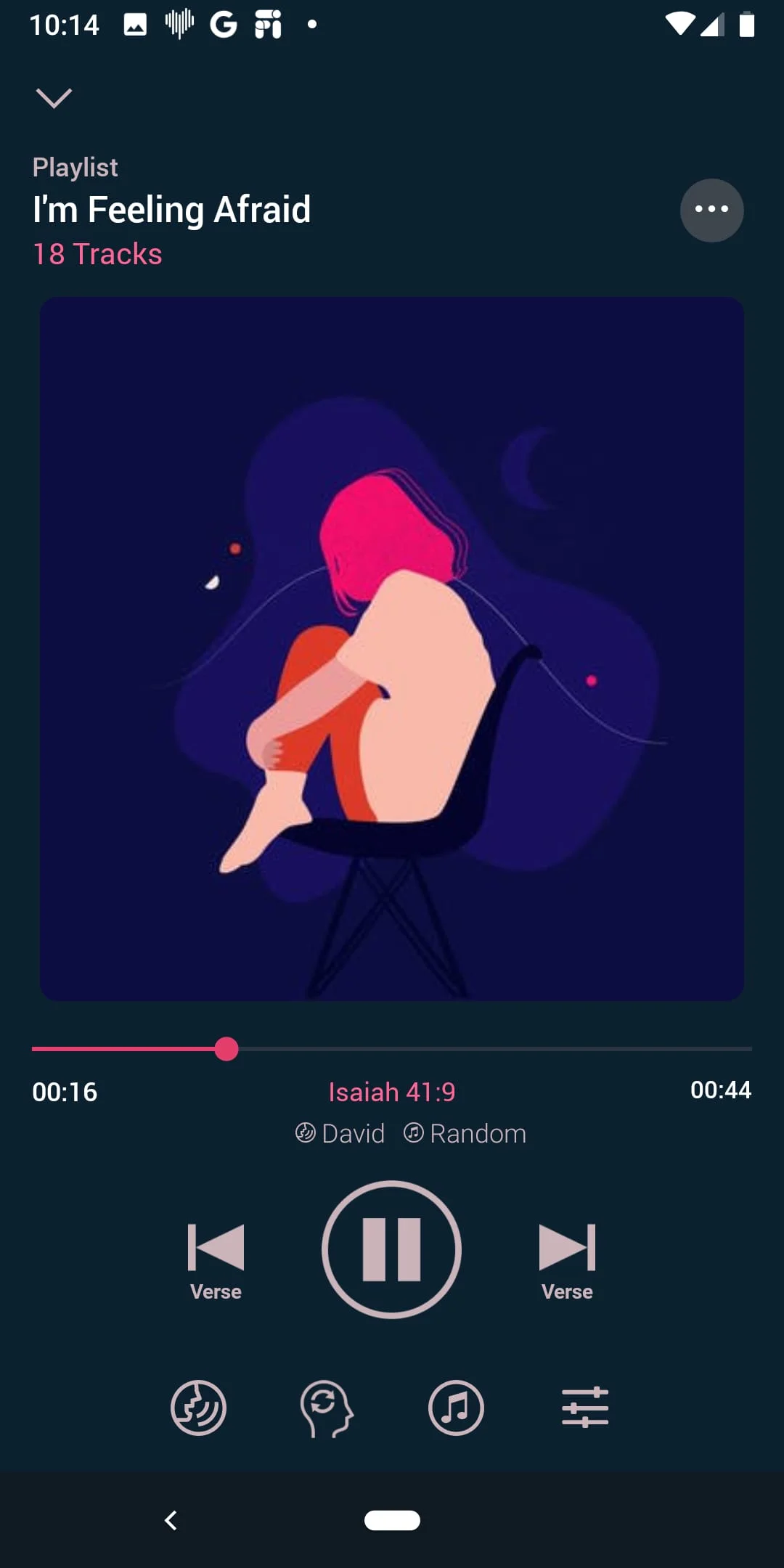Open the 18 Tracks list
784x1568 pixels.
coord(97,254)
